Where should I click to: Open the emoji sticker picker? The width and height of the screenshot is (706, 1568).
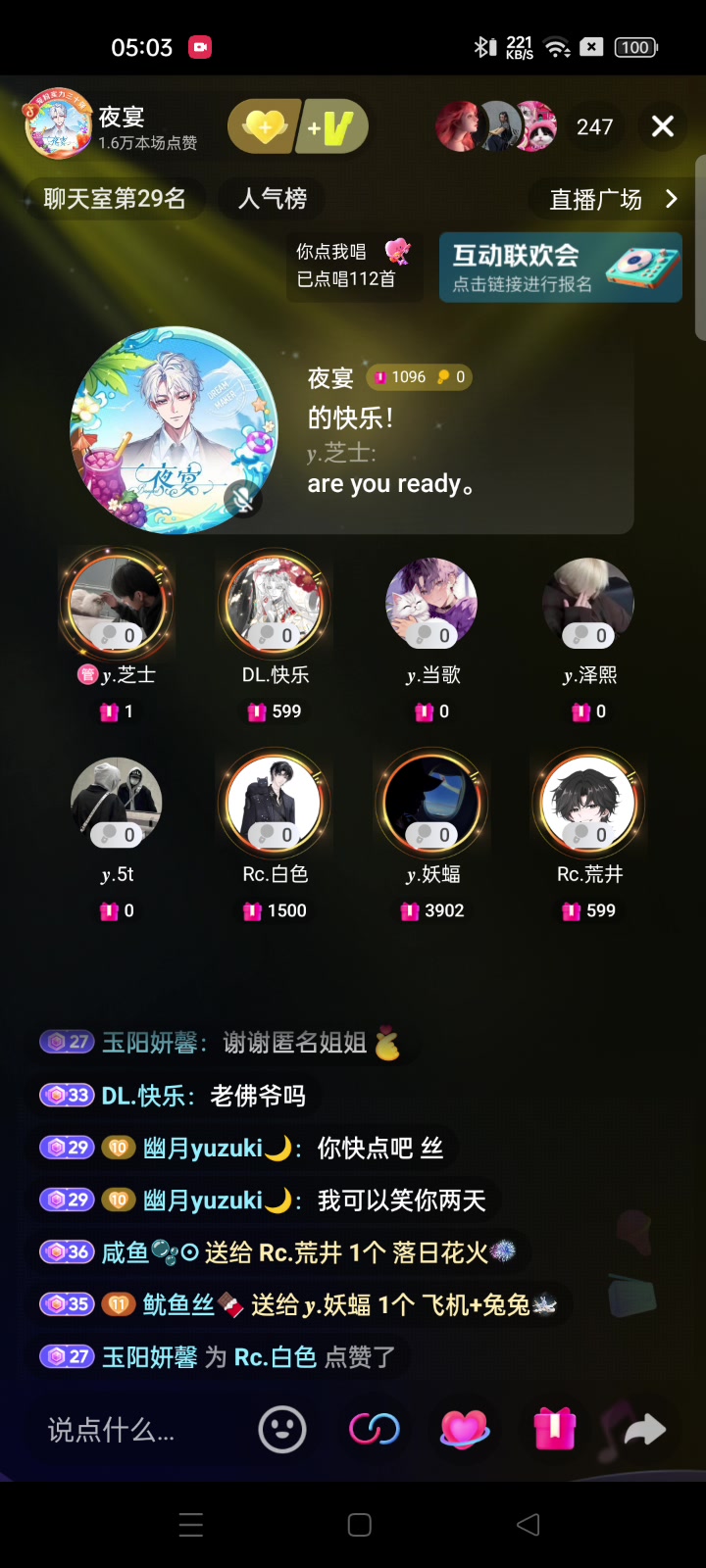click(x=282, y=1430)
